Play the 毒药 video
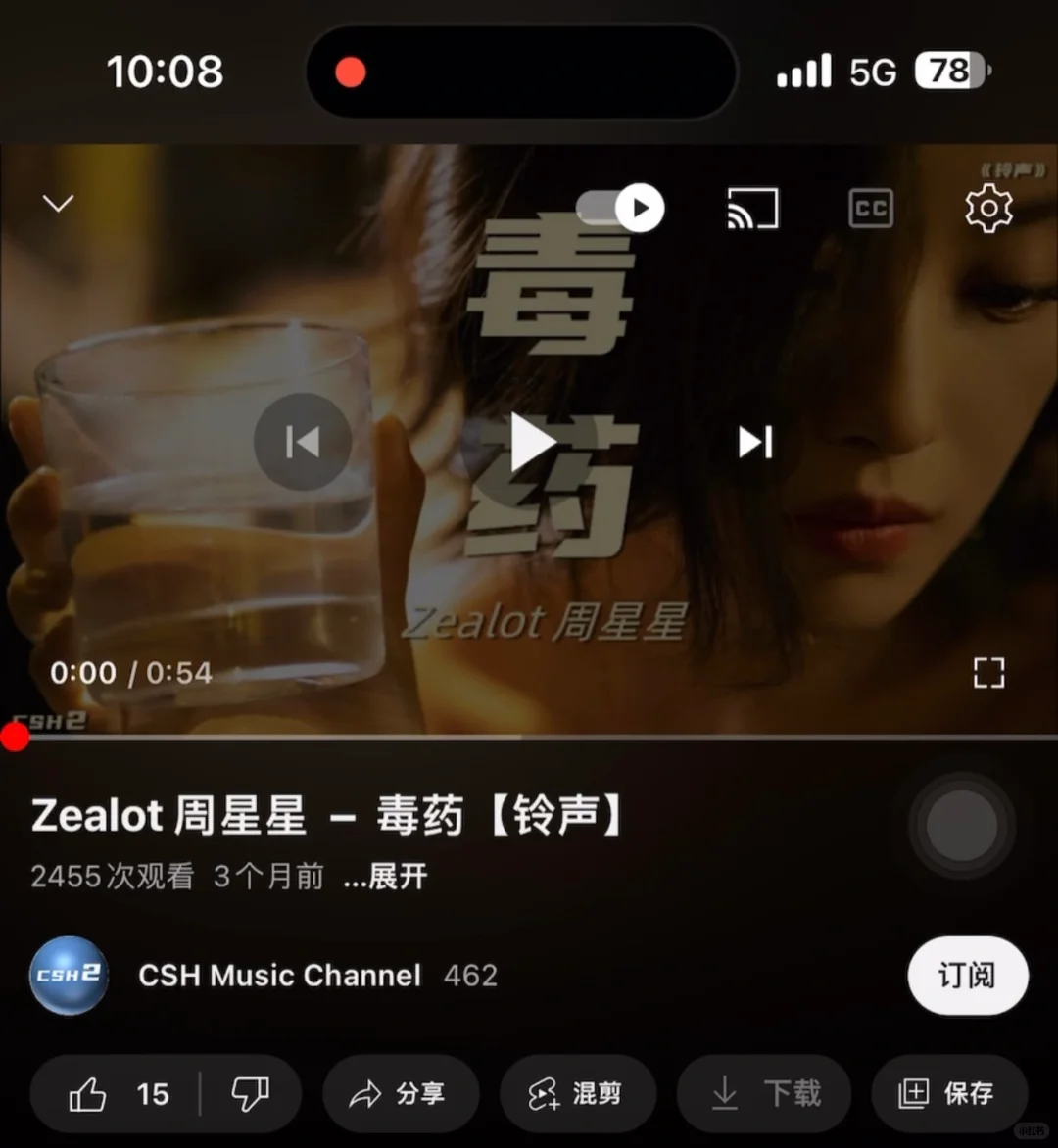The height and width of the screenshot is (1148, 1058). [531, 442]
